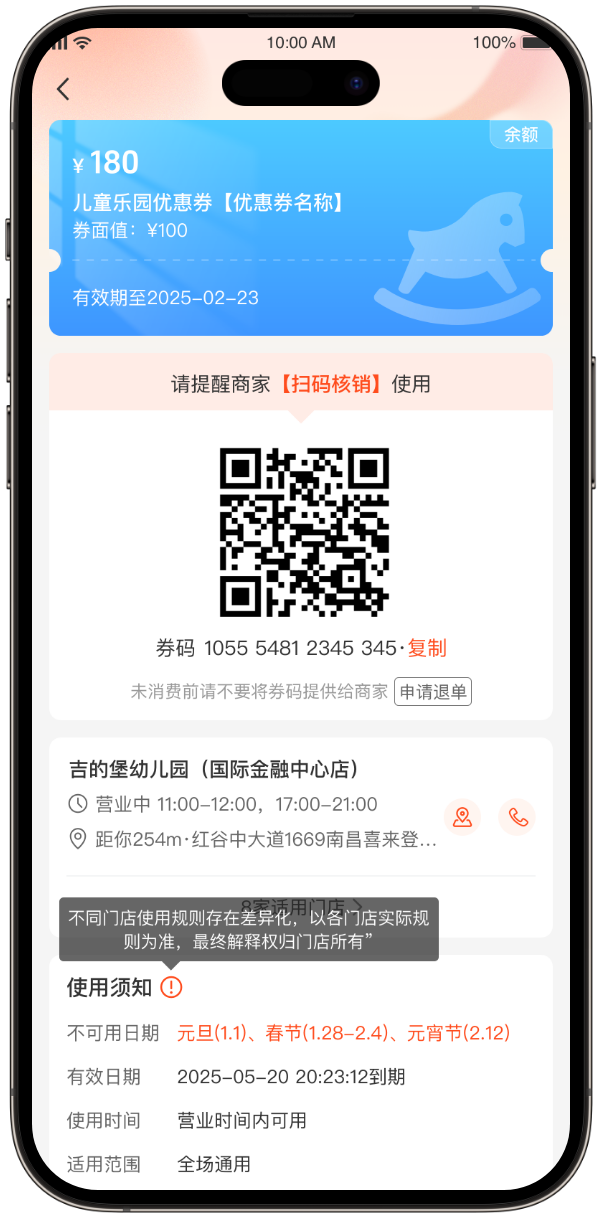Tap the info icon beside 使用须知
This screenshot has width=602, height=1218.
click(172, 988)
